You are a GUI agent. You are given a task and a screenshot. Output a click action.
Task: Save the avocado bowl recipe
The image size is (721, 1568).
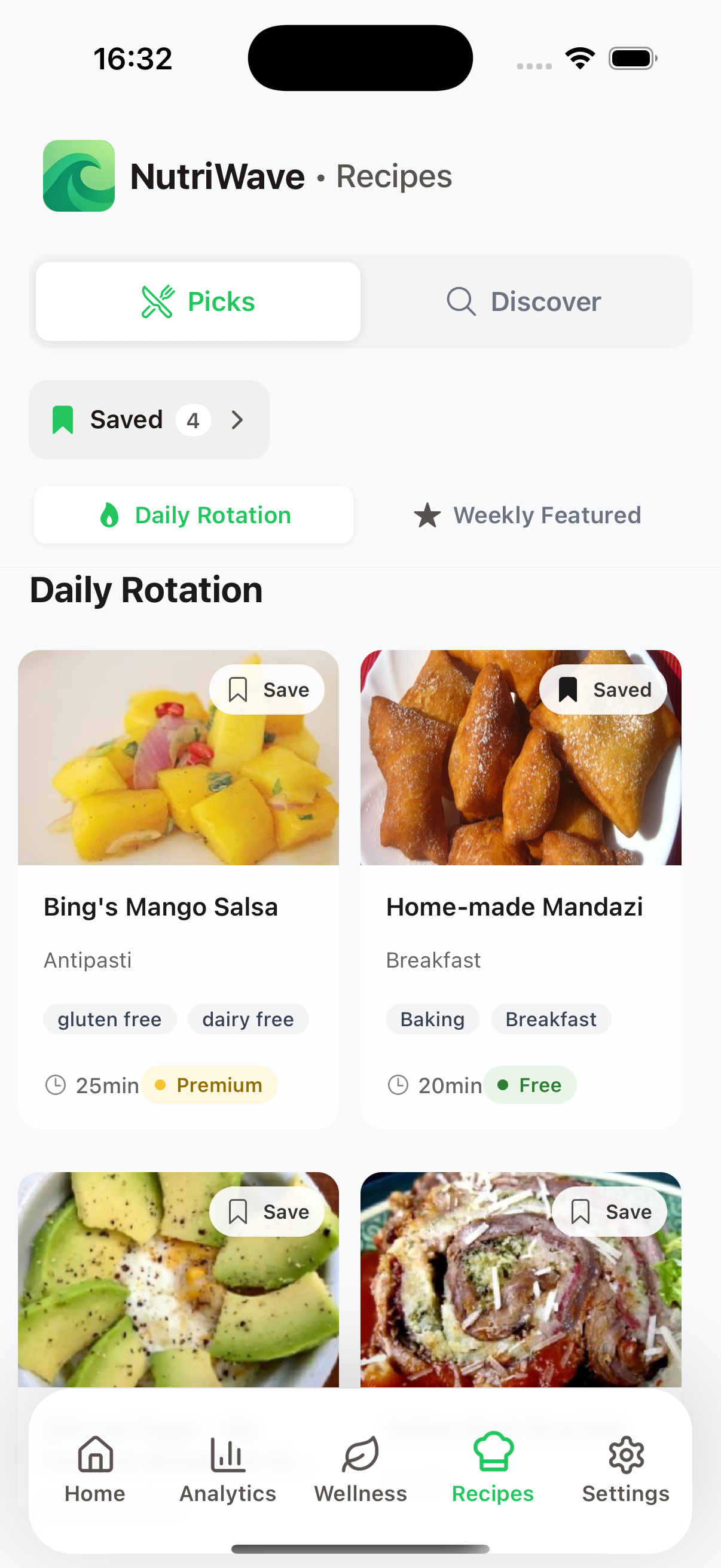pyautogui.click(x=267, y=1211)
